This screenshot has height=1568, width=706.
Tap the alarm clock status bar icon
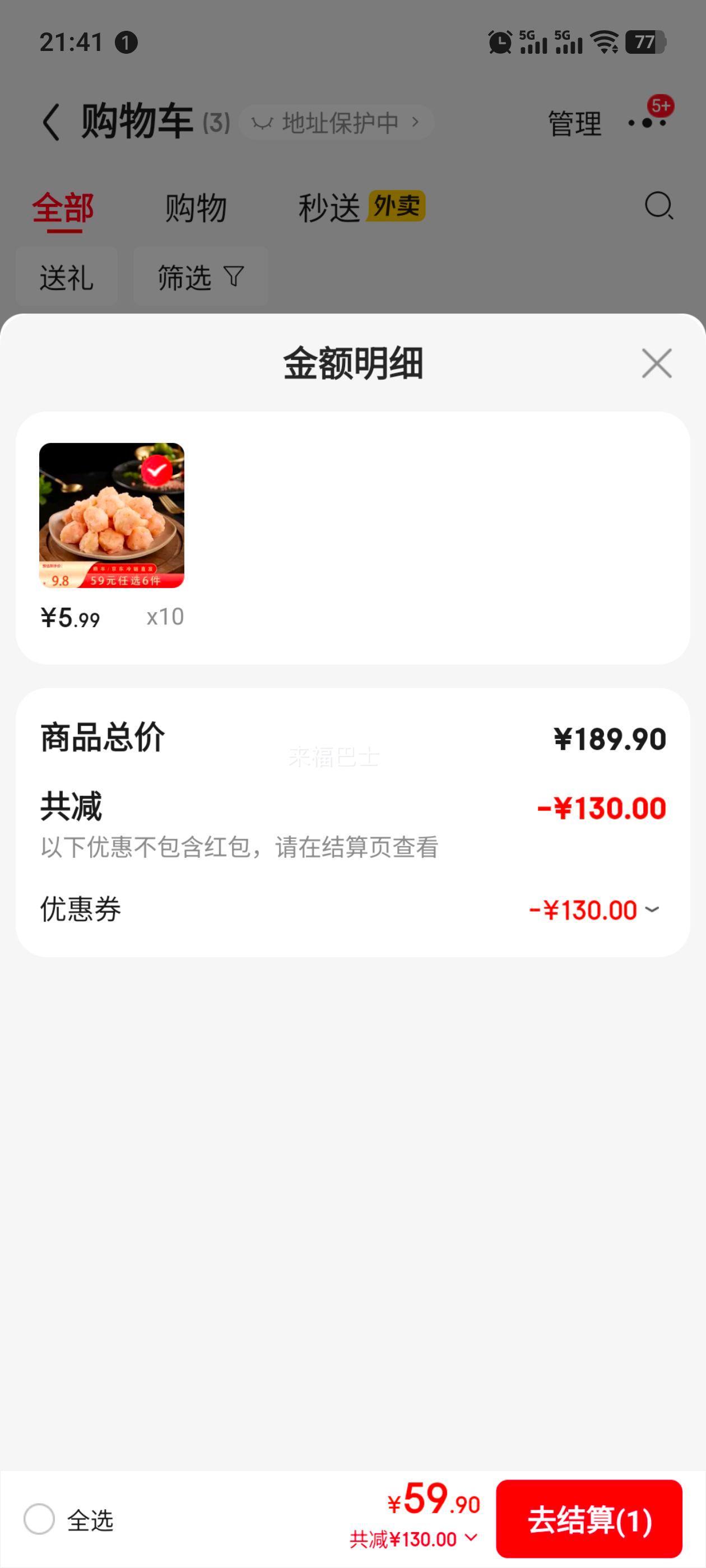tap(499, 41)
